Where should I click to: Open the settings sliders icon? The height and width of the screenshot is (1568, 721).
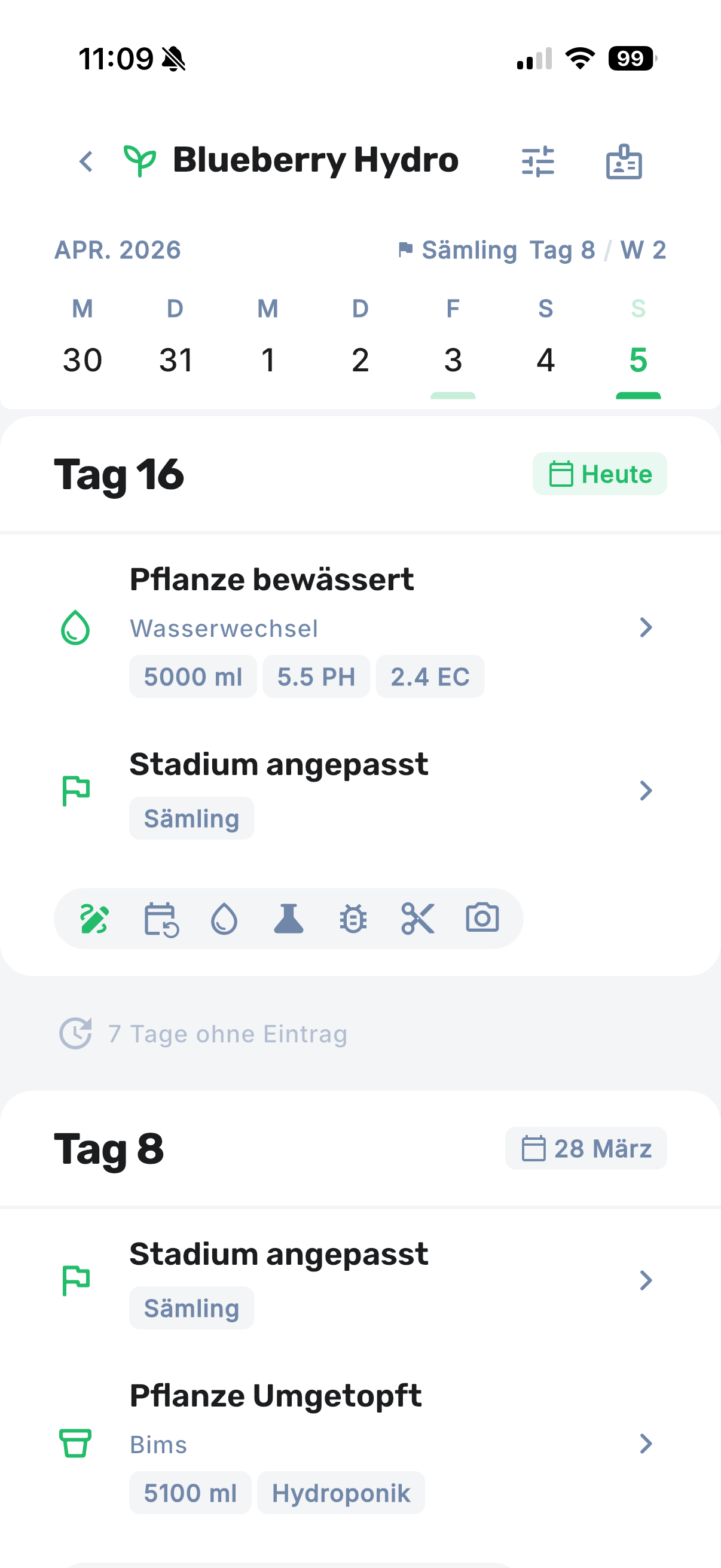[538, 161]
